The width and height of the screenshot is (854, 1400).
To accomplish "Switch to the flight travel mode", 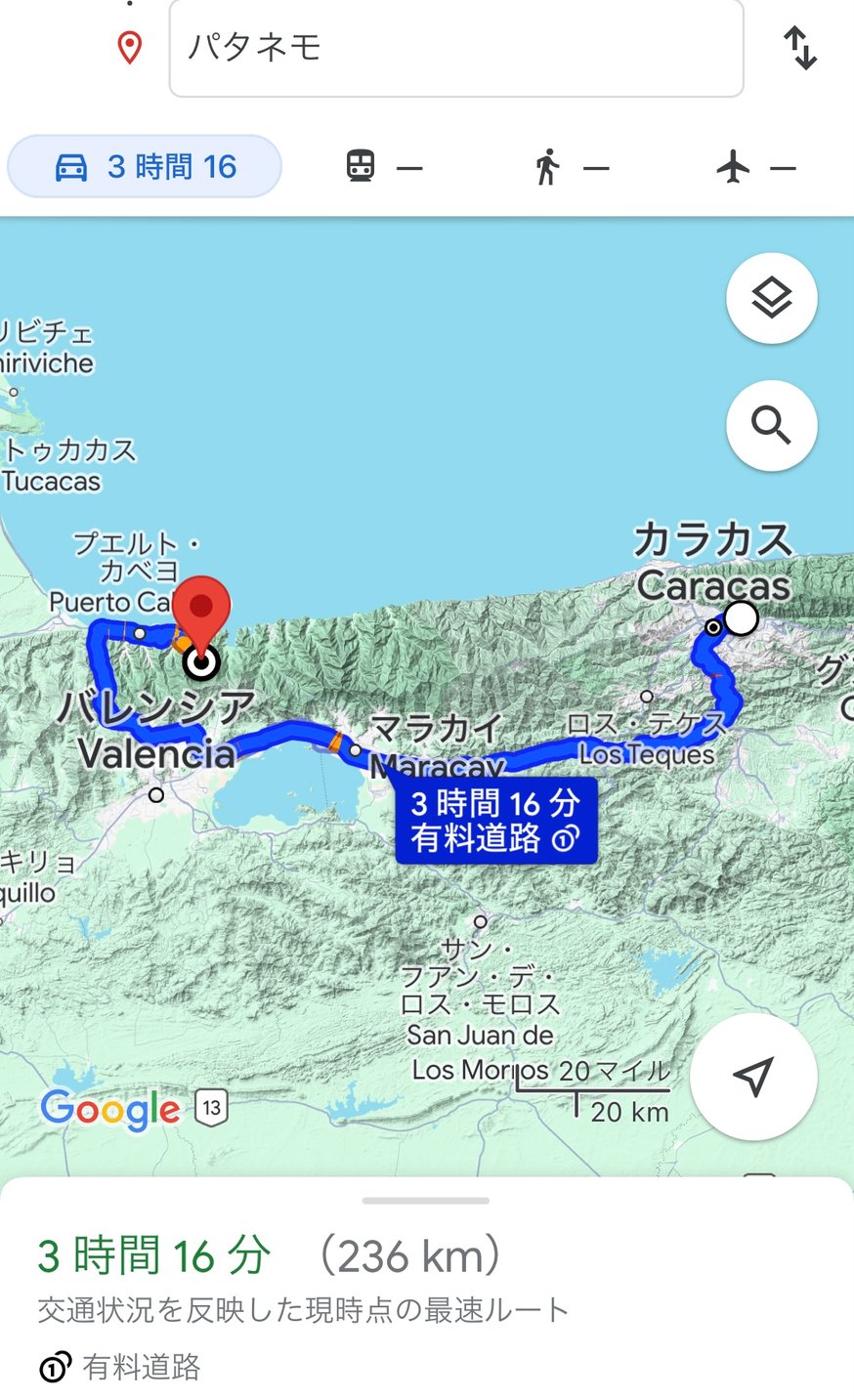I will (x=755, y=167).
